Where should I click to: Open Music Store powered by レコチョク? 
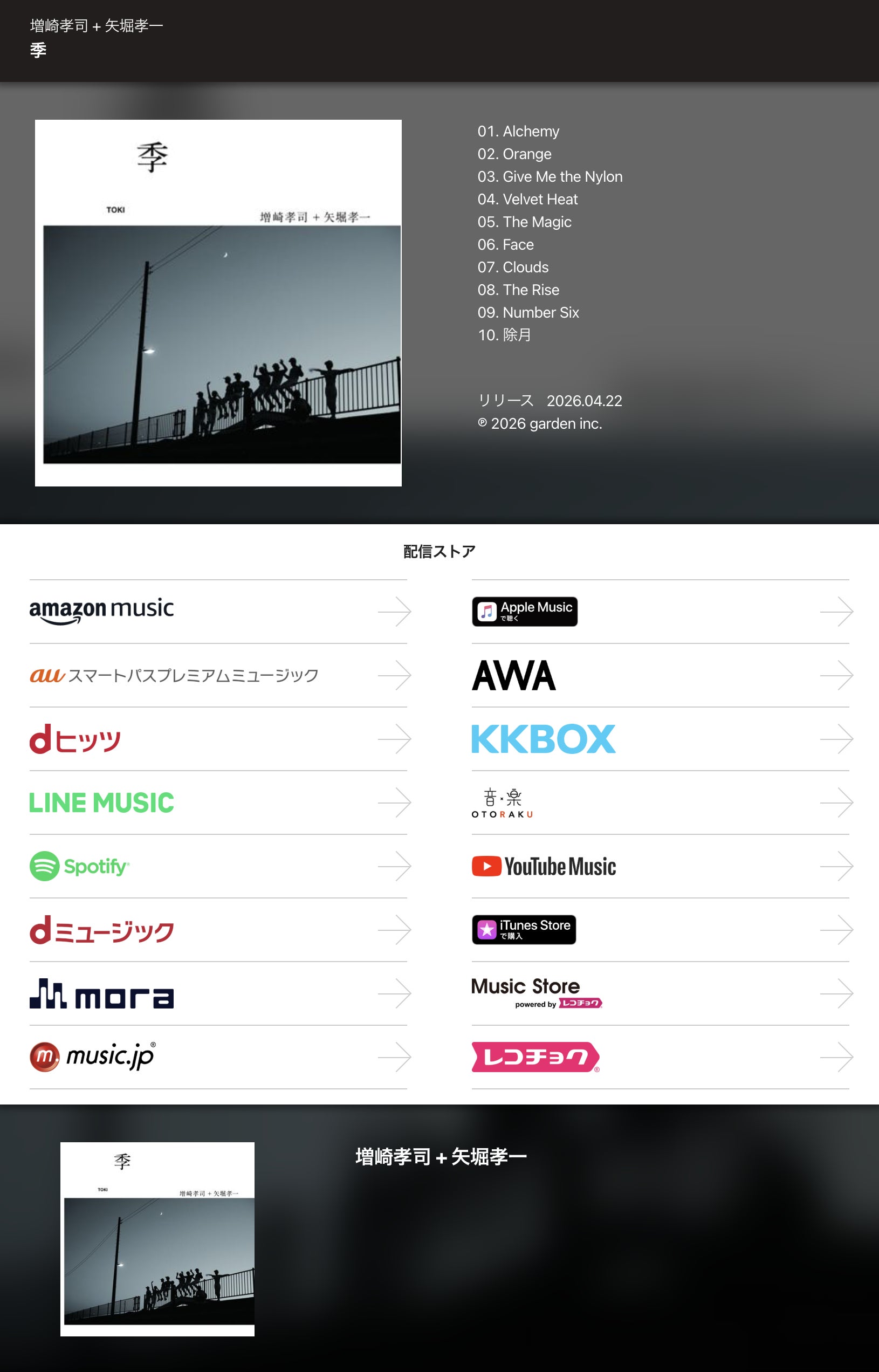coord(660,993)
